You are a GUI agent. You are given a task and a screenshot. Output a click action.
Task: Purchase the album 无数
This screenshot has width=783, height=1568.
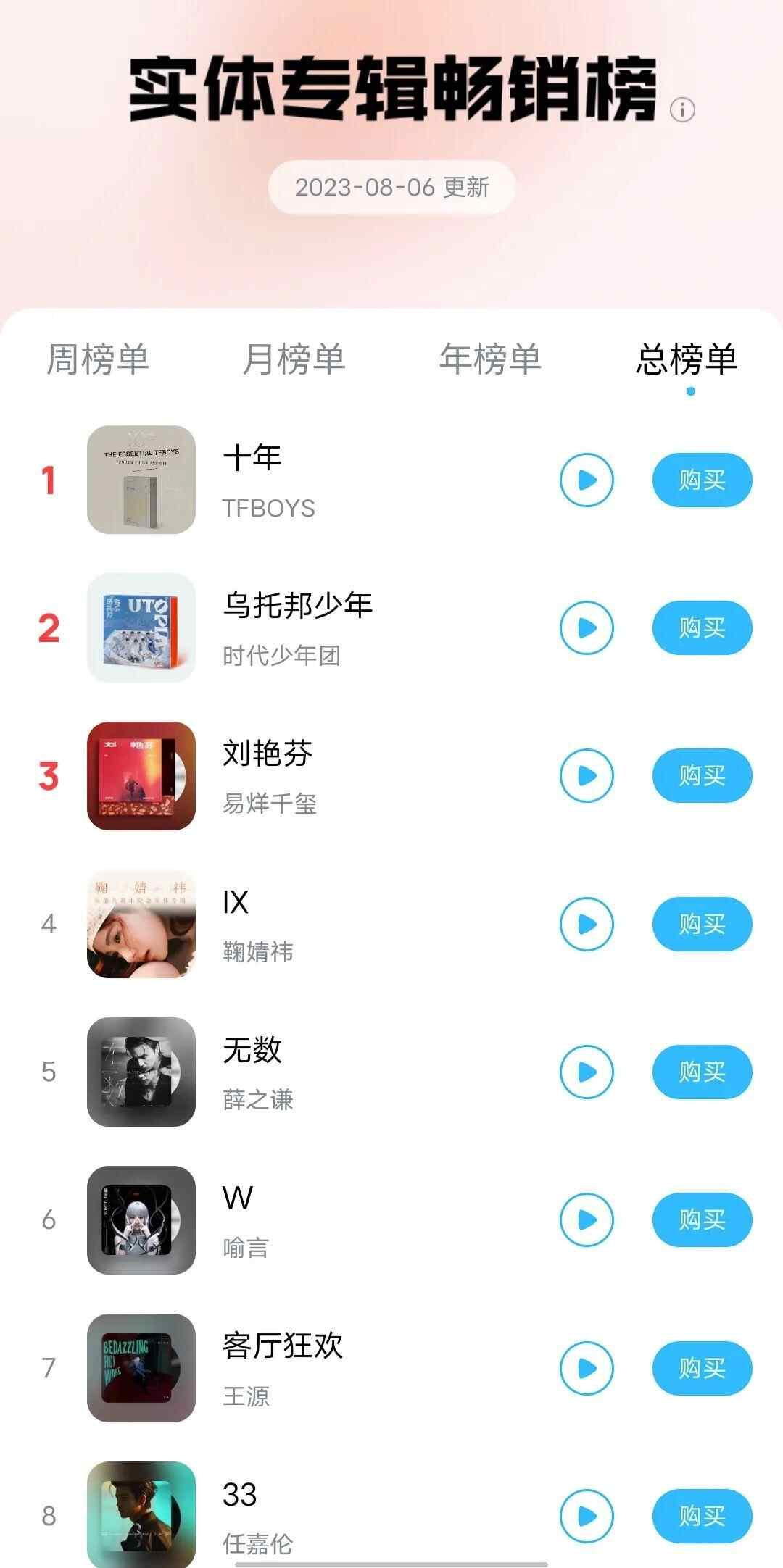tap(702, 1072)
